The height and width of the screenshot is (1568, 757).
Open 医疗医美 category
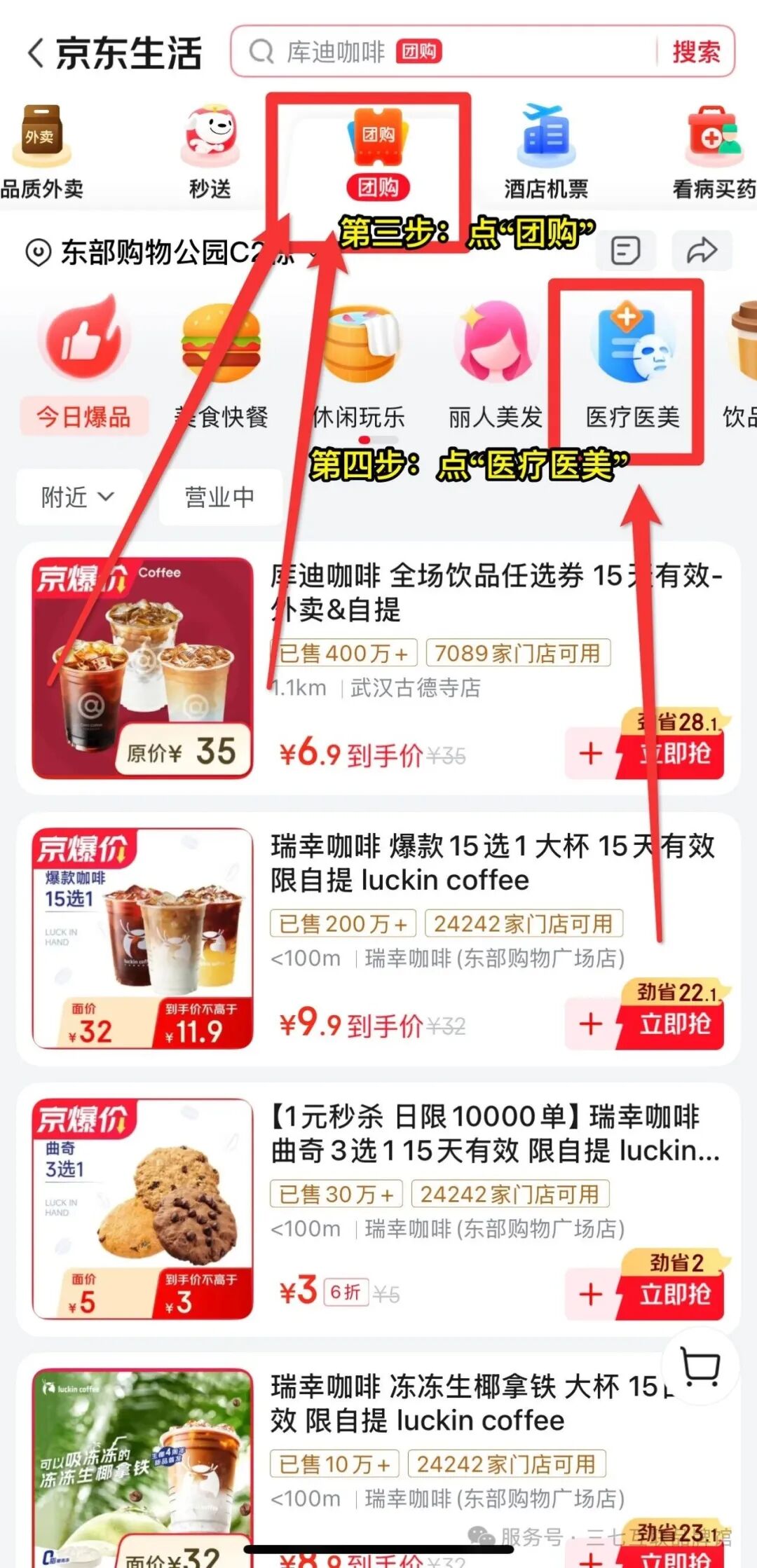coord(632,364)
